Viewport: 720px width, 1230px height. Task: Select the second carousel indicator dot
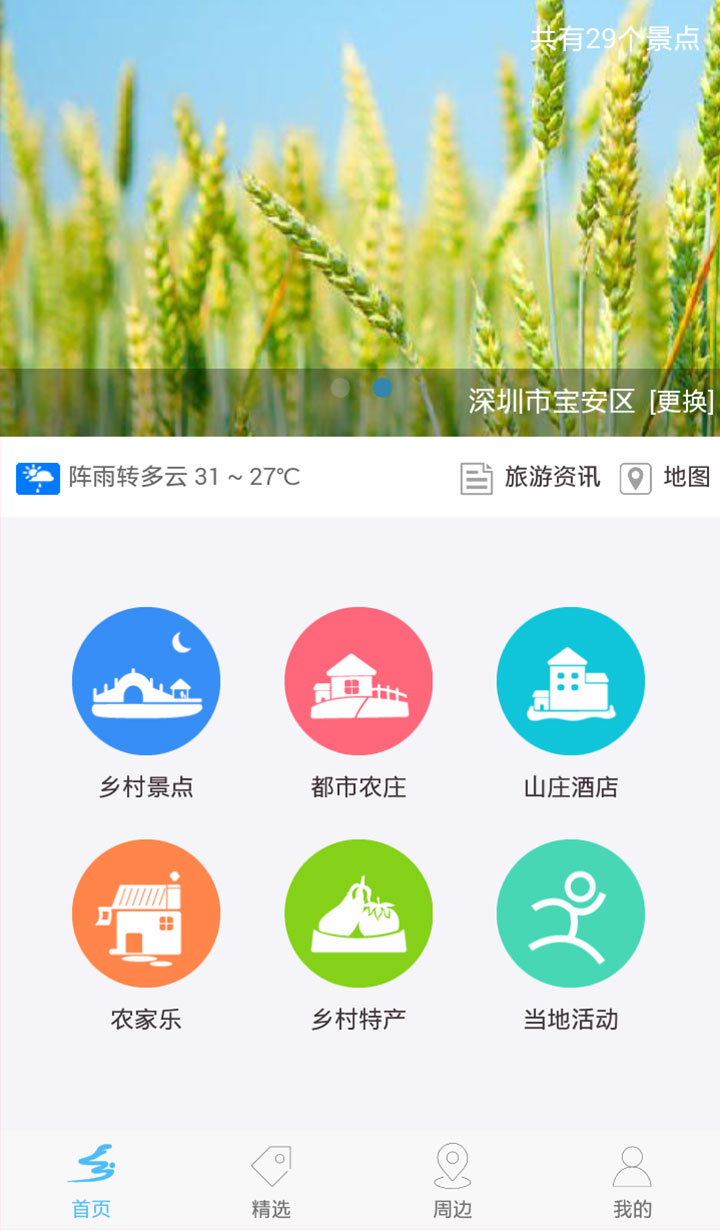point(380,389)
